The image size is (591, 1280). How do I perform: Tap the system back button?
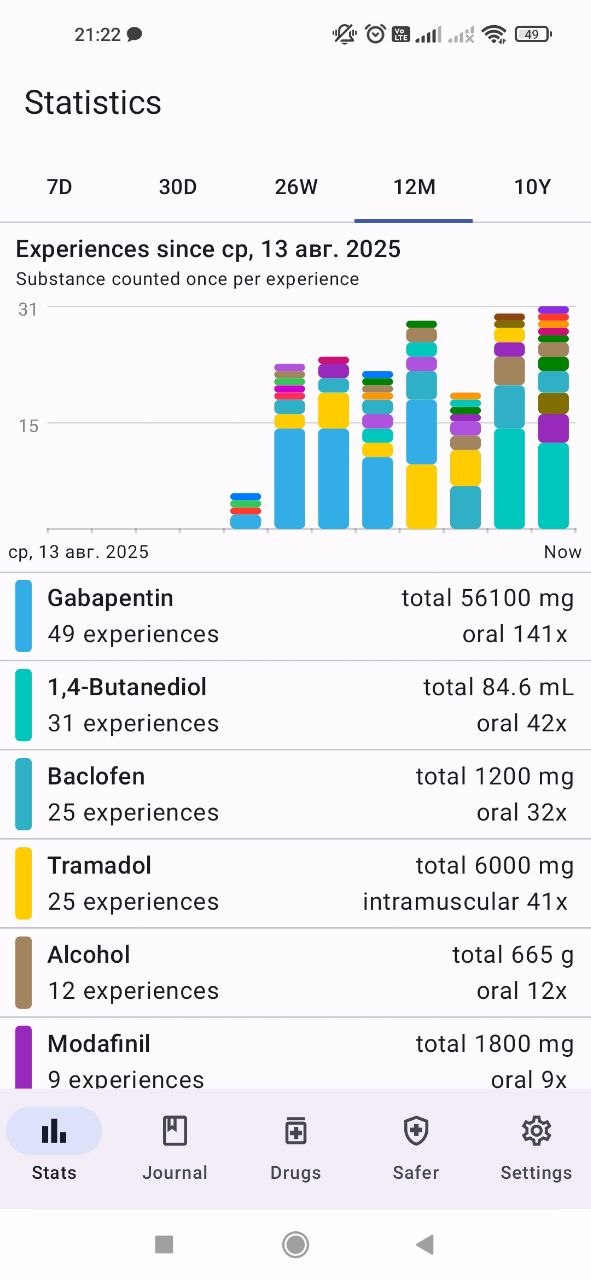pyautogui.click(x=425, y=1244)
